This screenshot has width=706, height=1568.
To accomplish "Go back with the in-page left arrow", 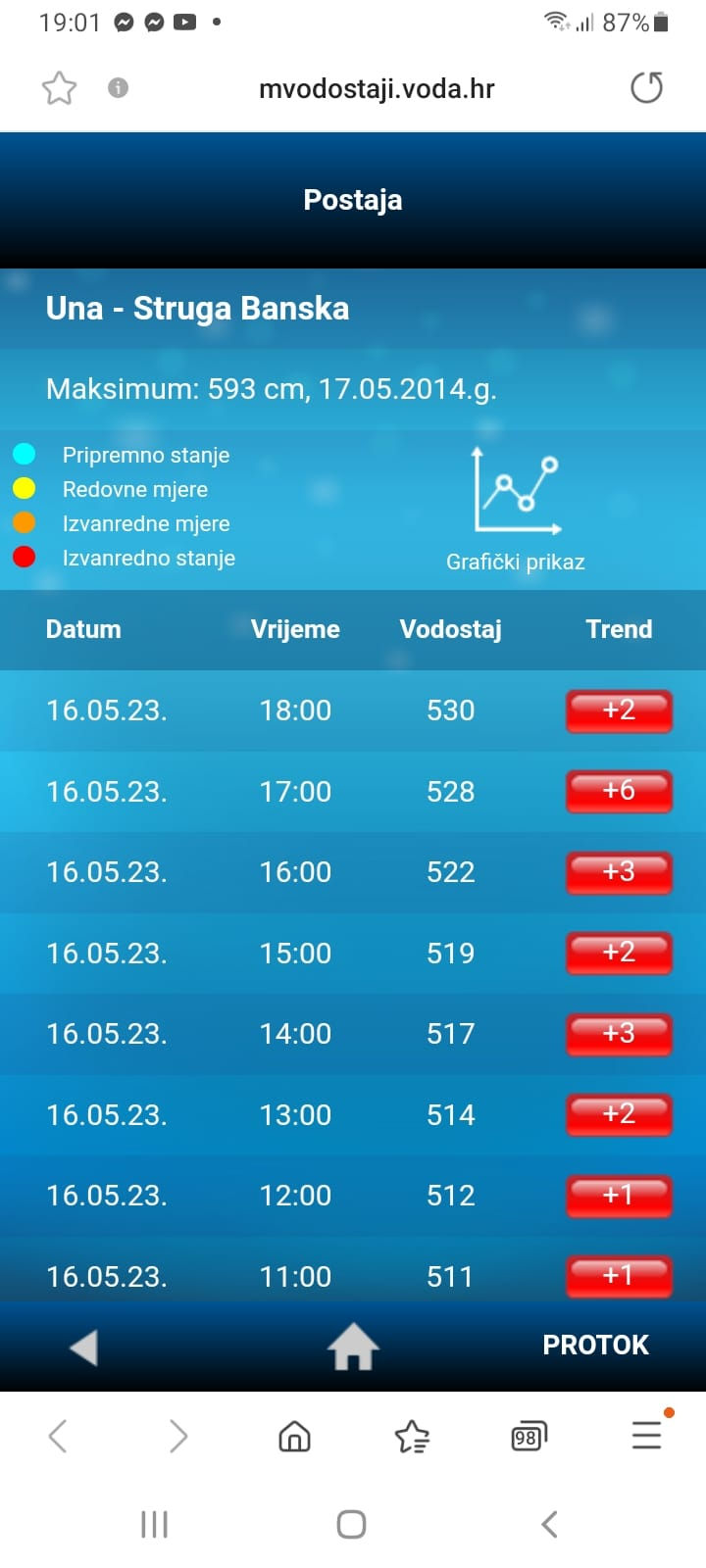I will click(x=84, y=1347).
